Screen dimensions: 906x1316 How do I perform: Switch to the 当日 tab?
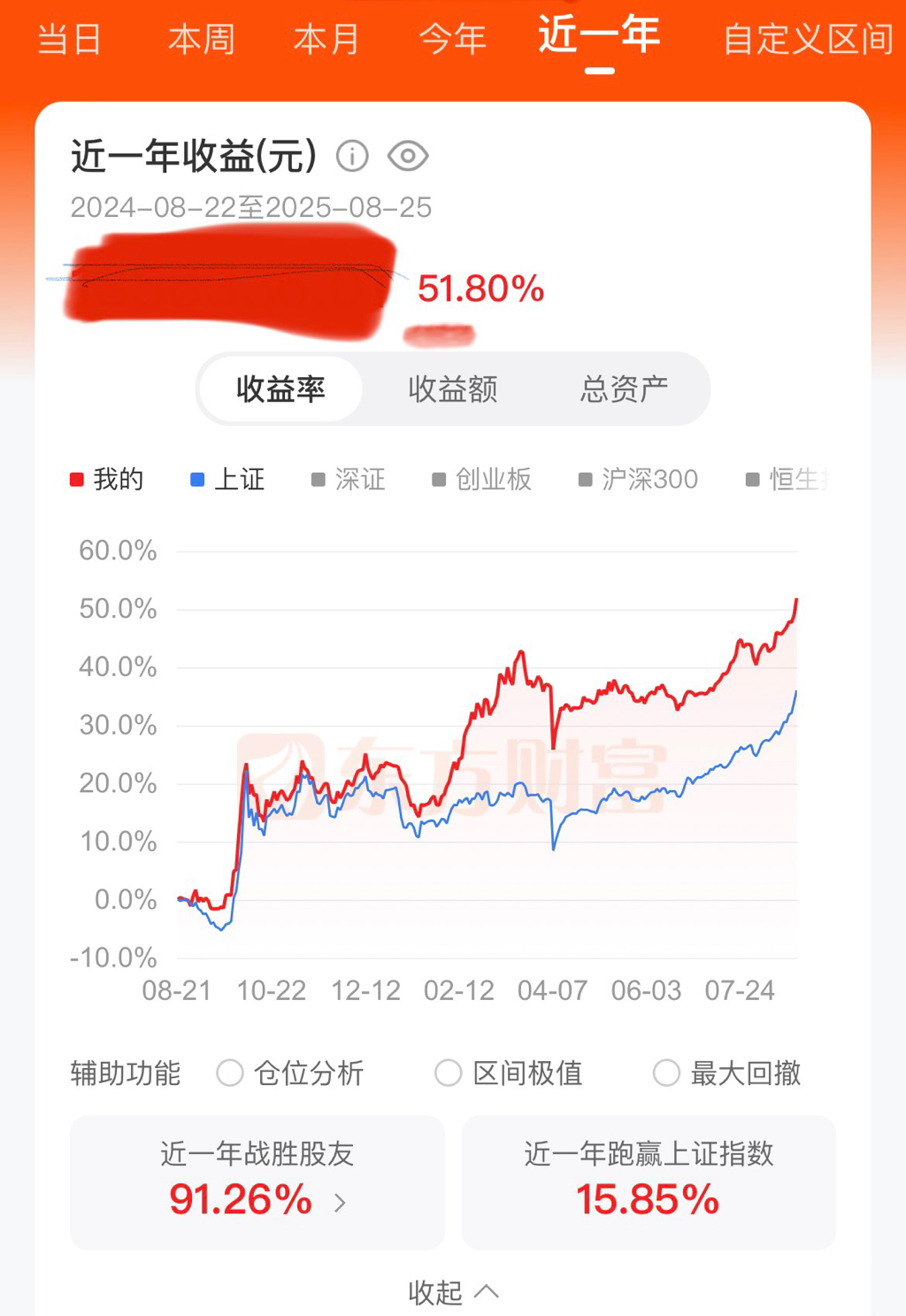click(x=69, y=40)
